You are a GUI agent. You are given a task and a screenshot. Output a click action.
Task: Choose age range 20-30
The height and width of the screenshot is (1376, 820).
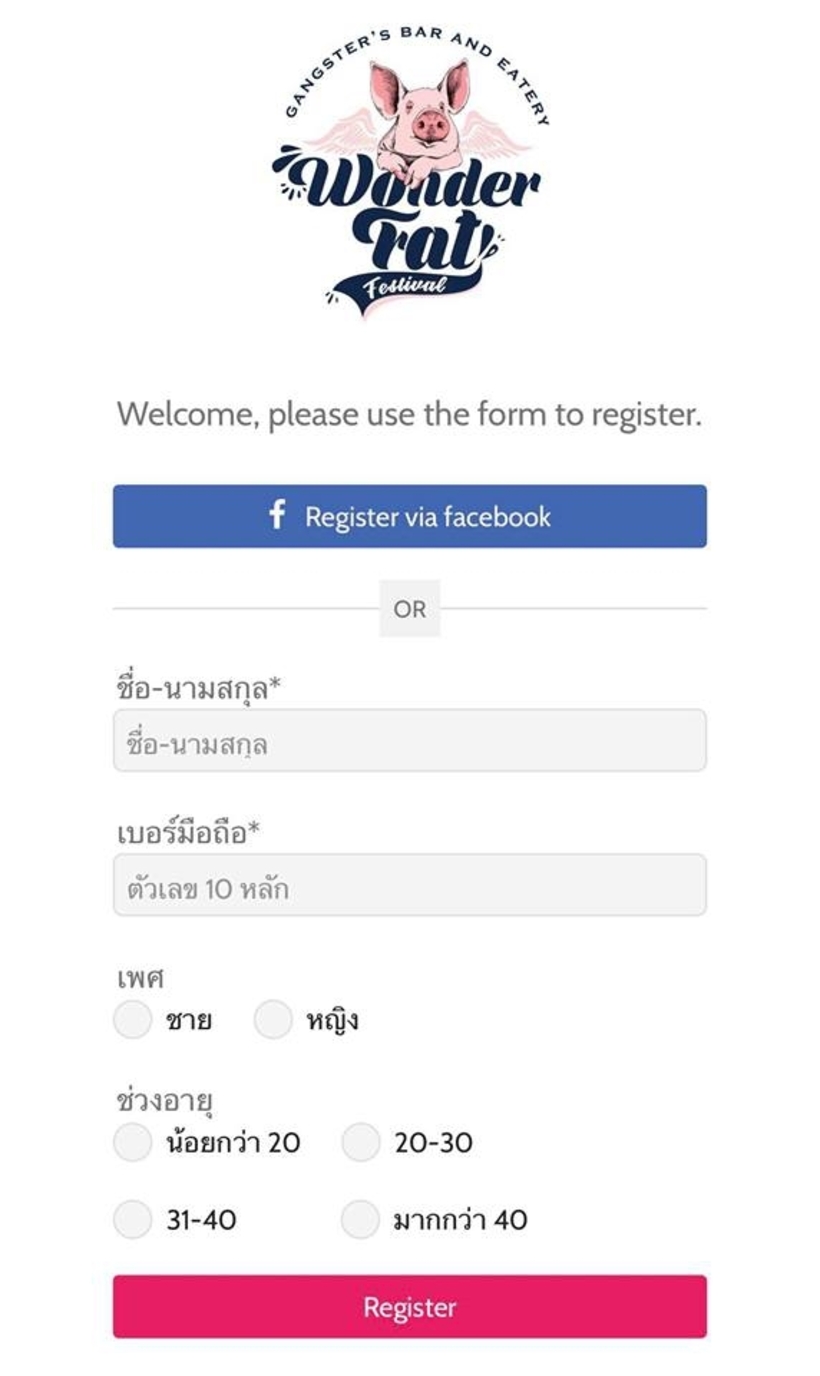coord(361,1142)
